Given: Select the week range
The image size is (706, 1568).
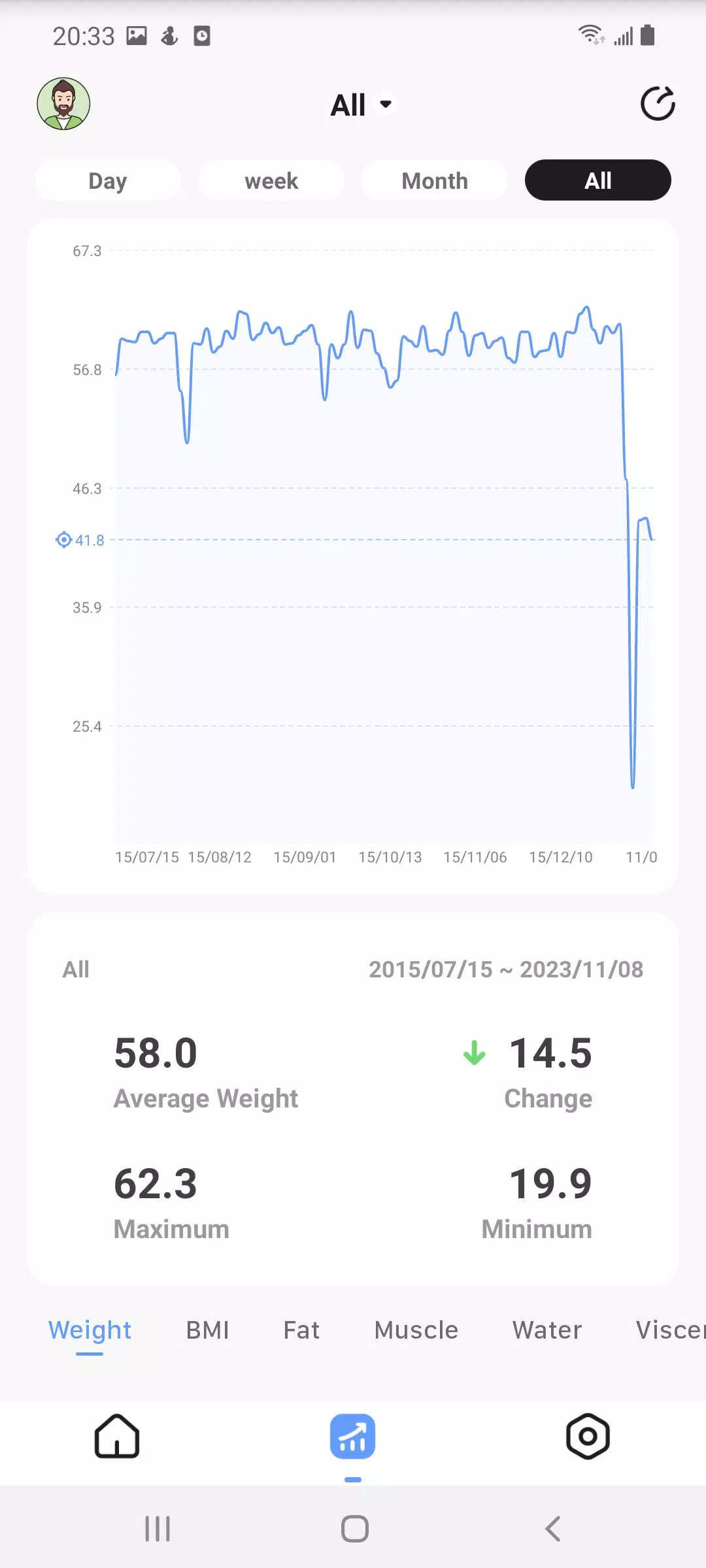Looking at the screenshot, I should pyautogui.click(x=271, y=180).
